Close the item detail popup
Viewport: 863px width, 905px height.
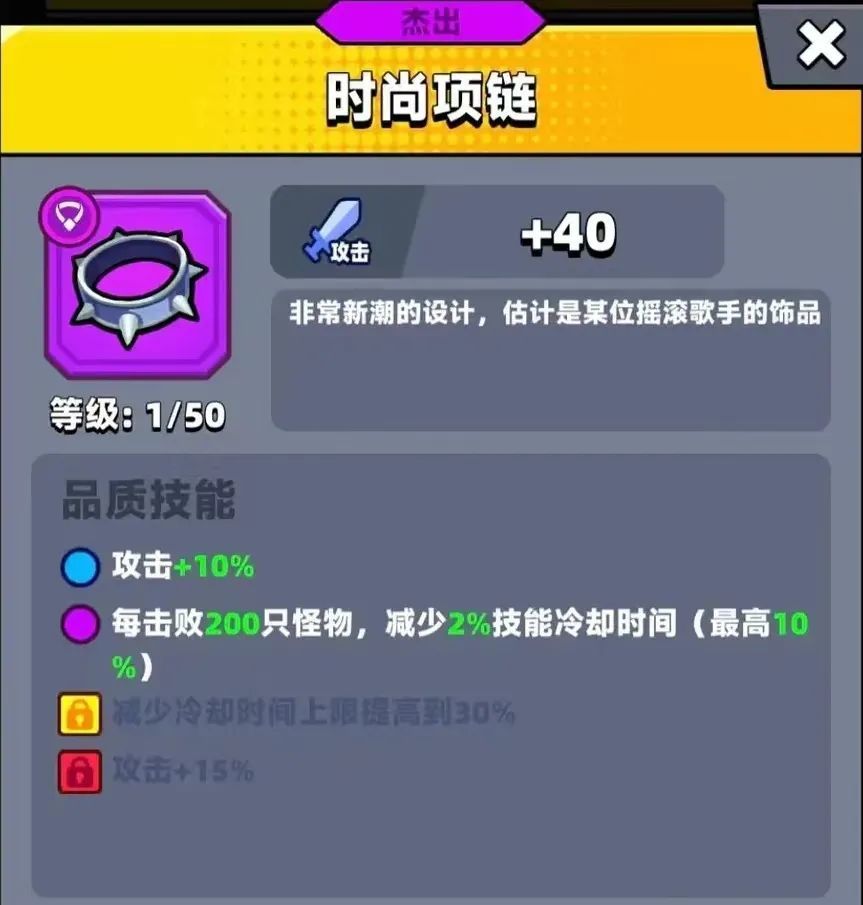click(822, 44)
